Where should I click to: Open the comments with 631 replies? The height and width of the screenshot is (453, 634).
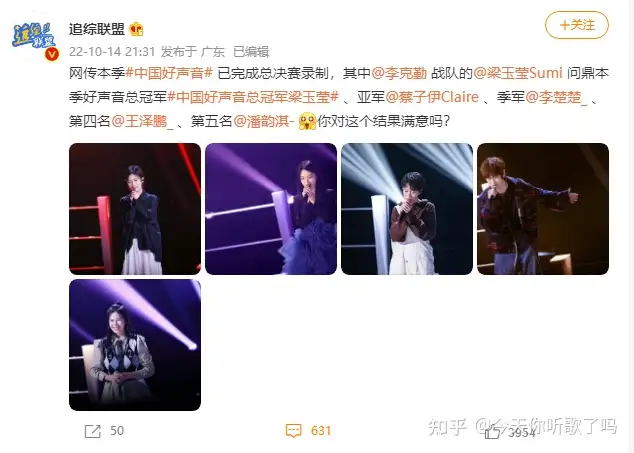coord(308,431)
